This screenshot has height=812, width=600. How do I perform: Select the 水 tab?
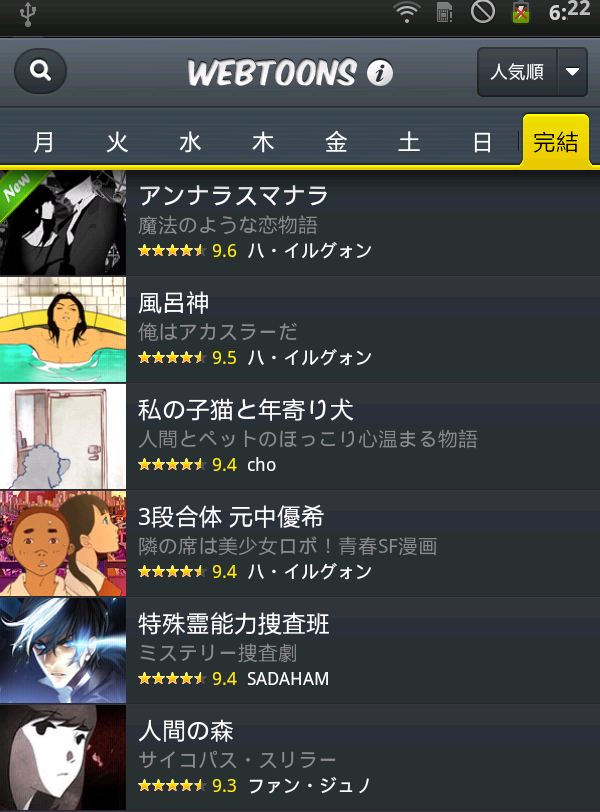190,142
